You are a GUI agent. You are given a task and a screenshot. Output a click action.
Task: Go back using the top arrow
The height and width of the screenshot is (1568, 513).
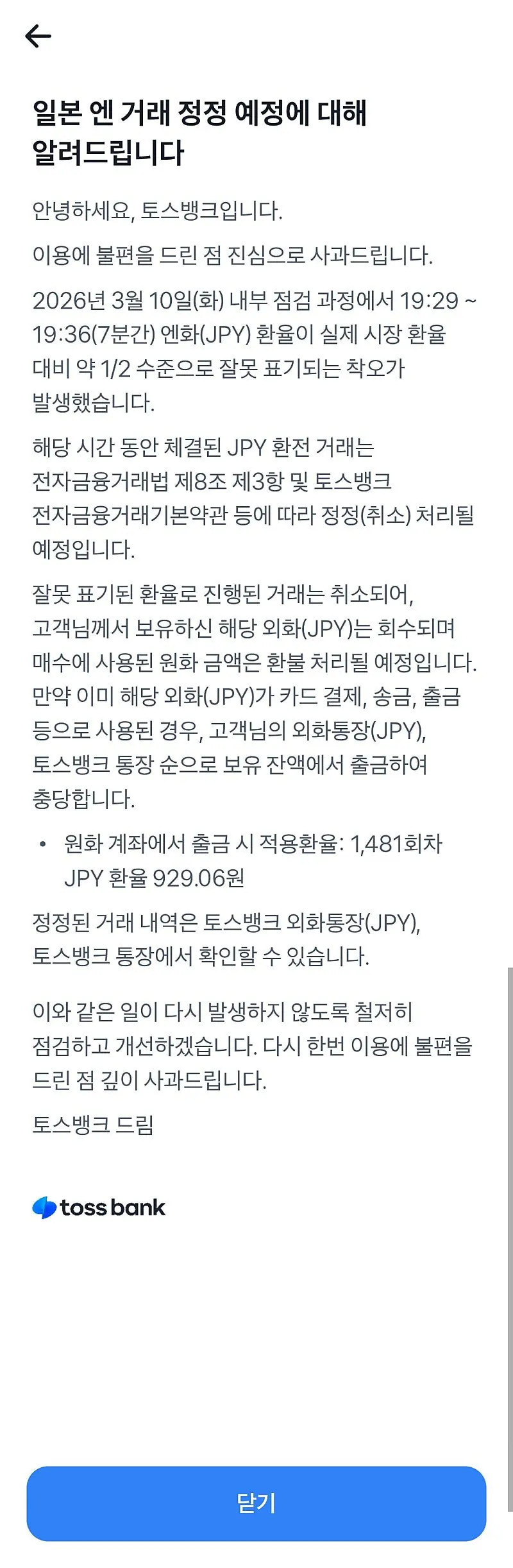tap(38, 36)
